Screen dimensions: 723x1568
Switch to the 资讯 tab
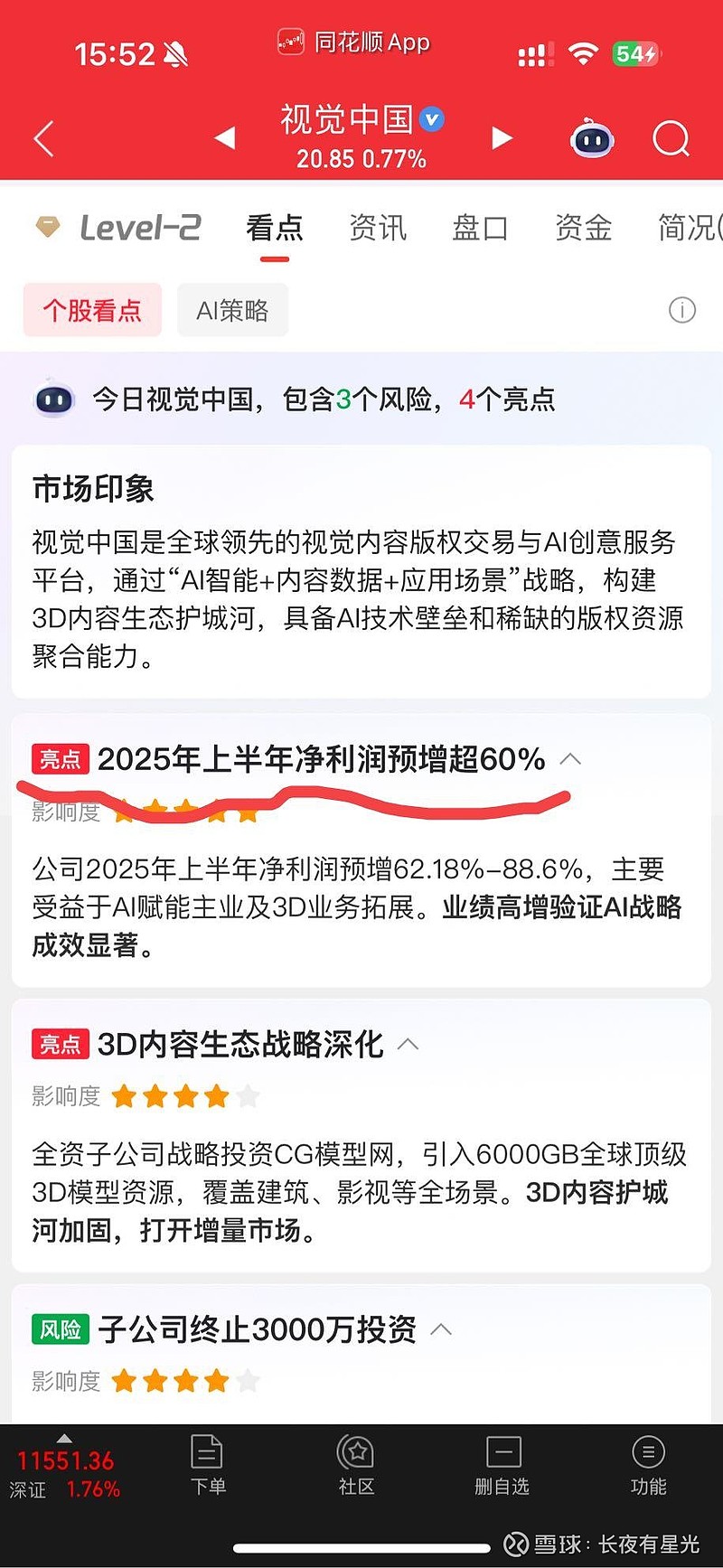378,228
